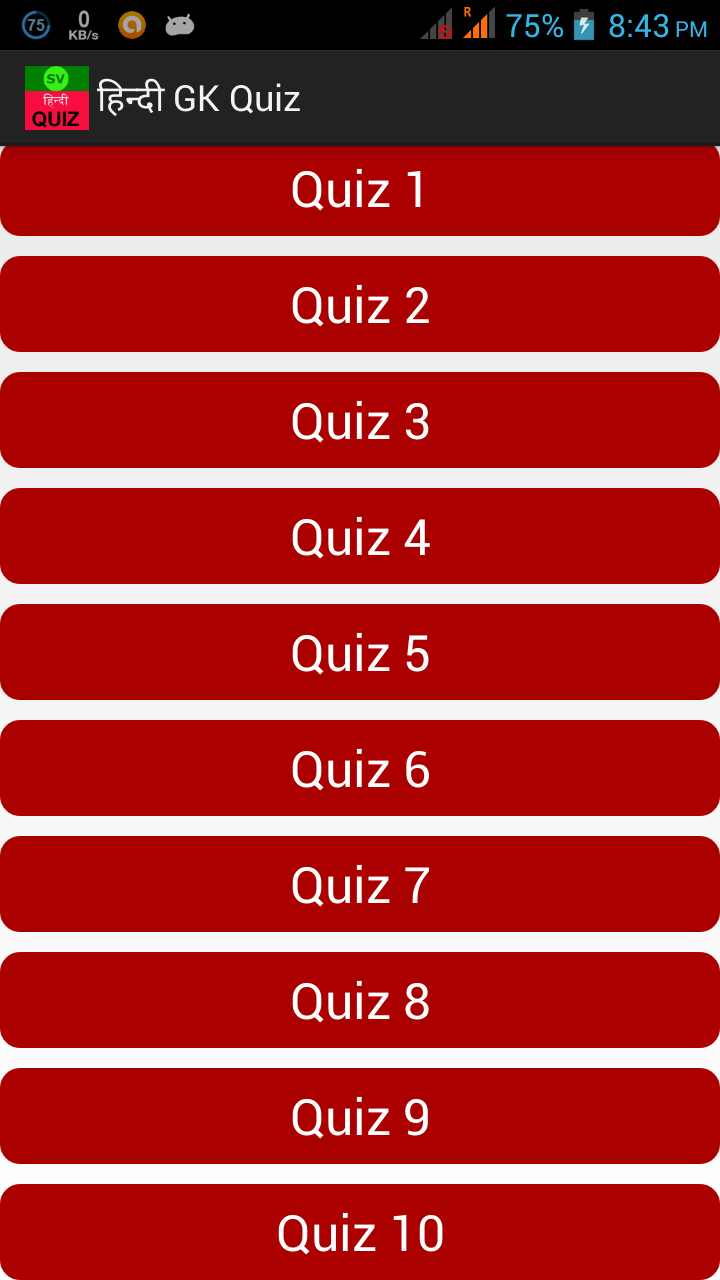Open Quiz 1
720x1280 pixels.
point(360,190)
